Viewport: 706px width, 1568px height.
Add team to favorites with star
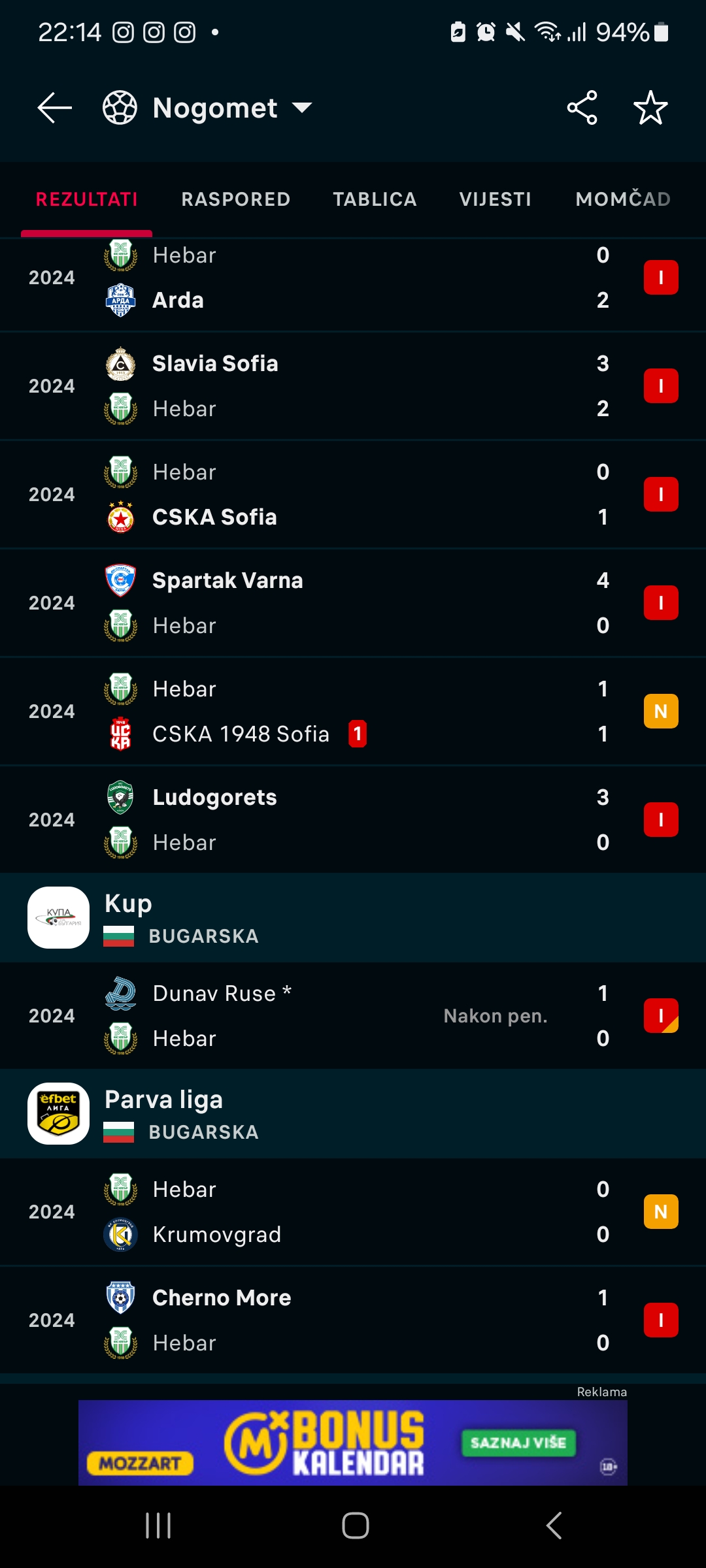pos(650,108)
